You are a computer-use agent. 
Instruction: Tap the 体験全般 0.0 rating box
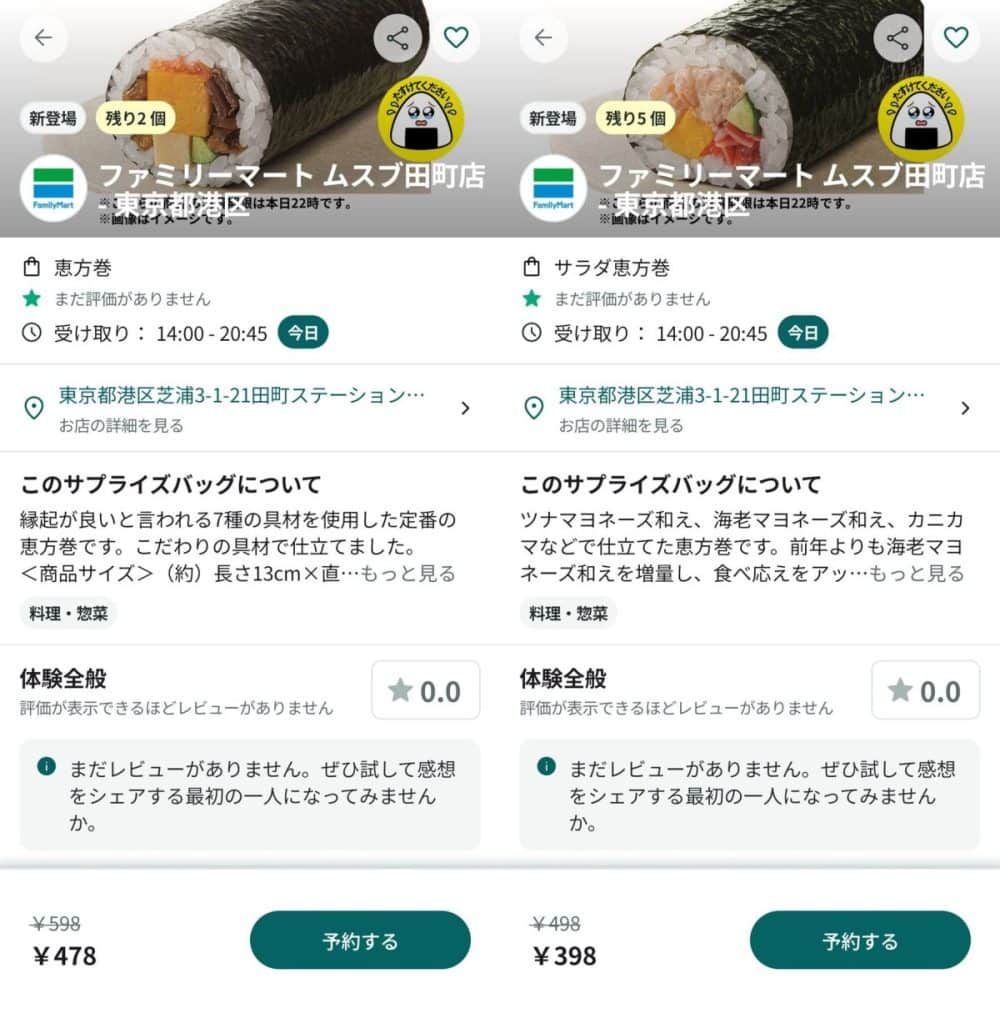click(x=425, y=690)
